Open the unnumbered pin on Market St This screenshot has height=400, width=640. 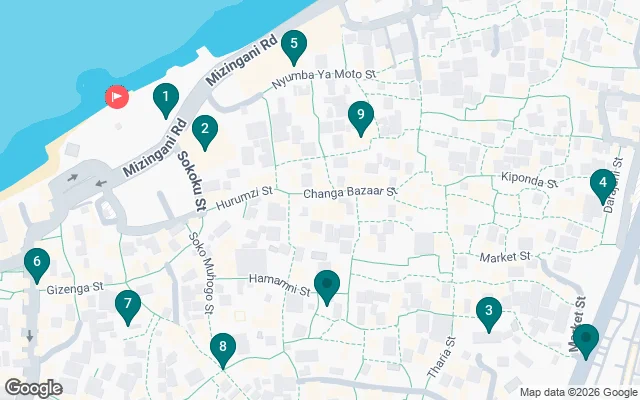point(585,338)
